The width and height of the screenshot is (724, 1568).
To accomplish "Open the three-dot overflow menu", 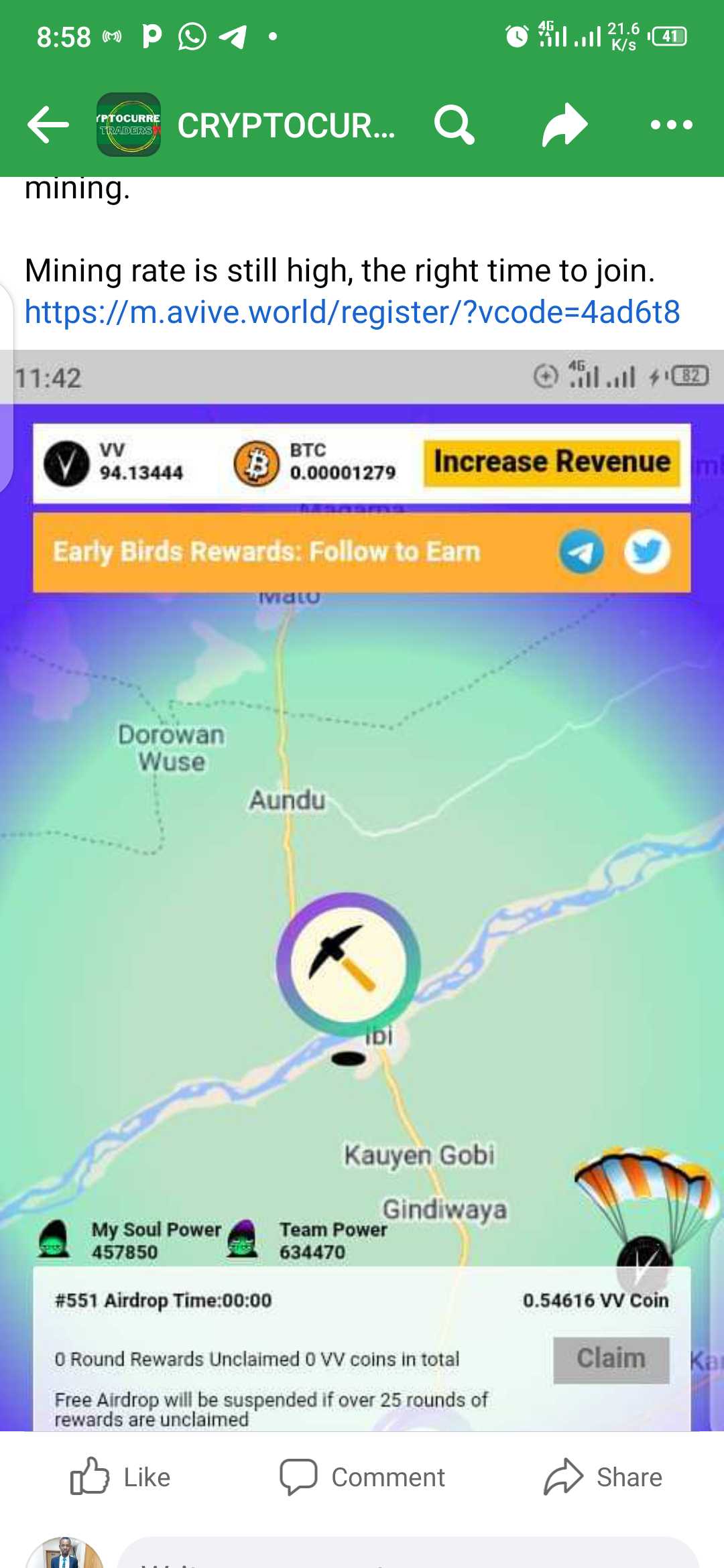I will tap(672, 125).
